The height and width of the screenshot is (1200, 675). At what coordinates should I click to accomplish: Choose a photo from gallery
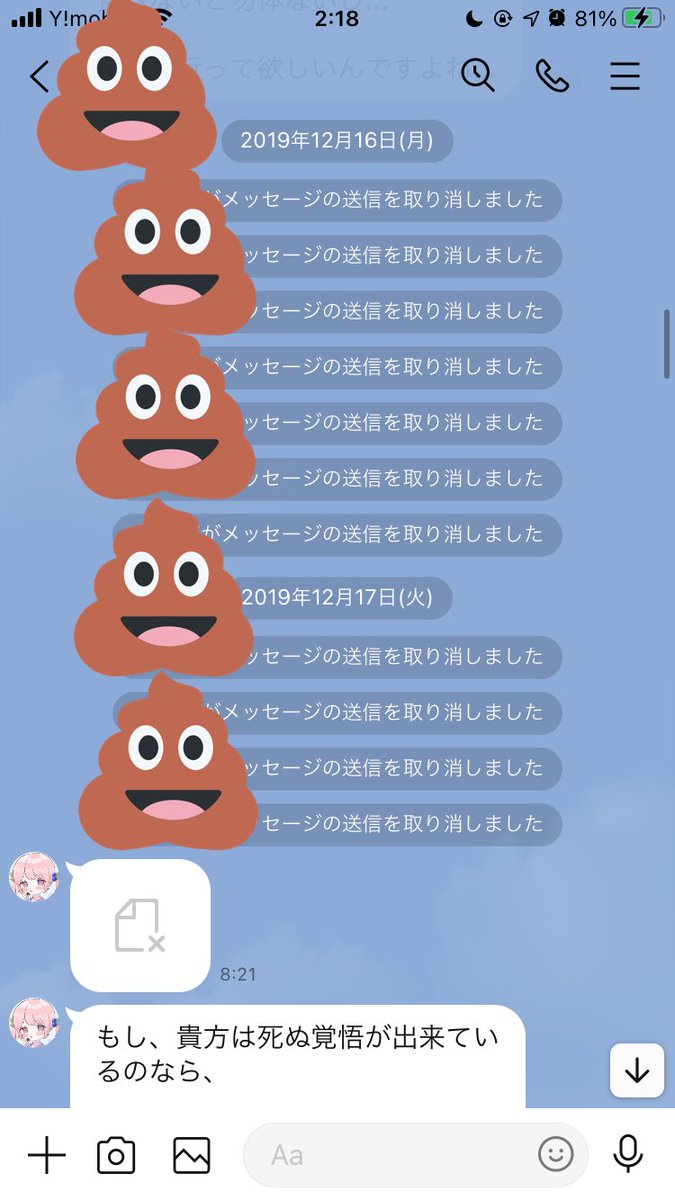click(191, 1155)
